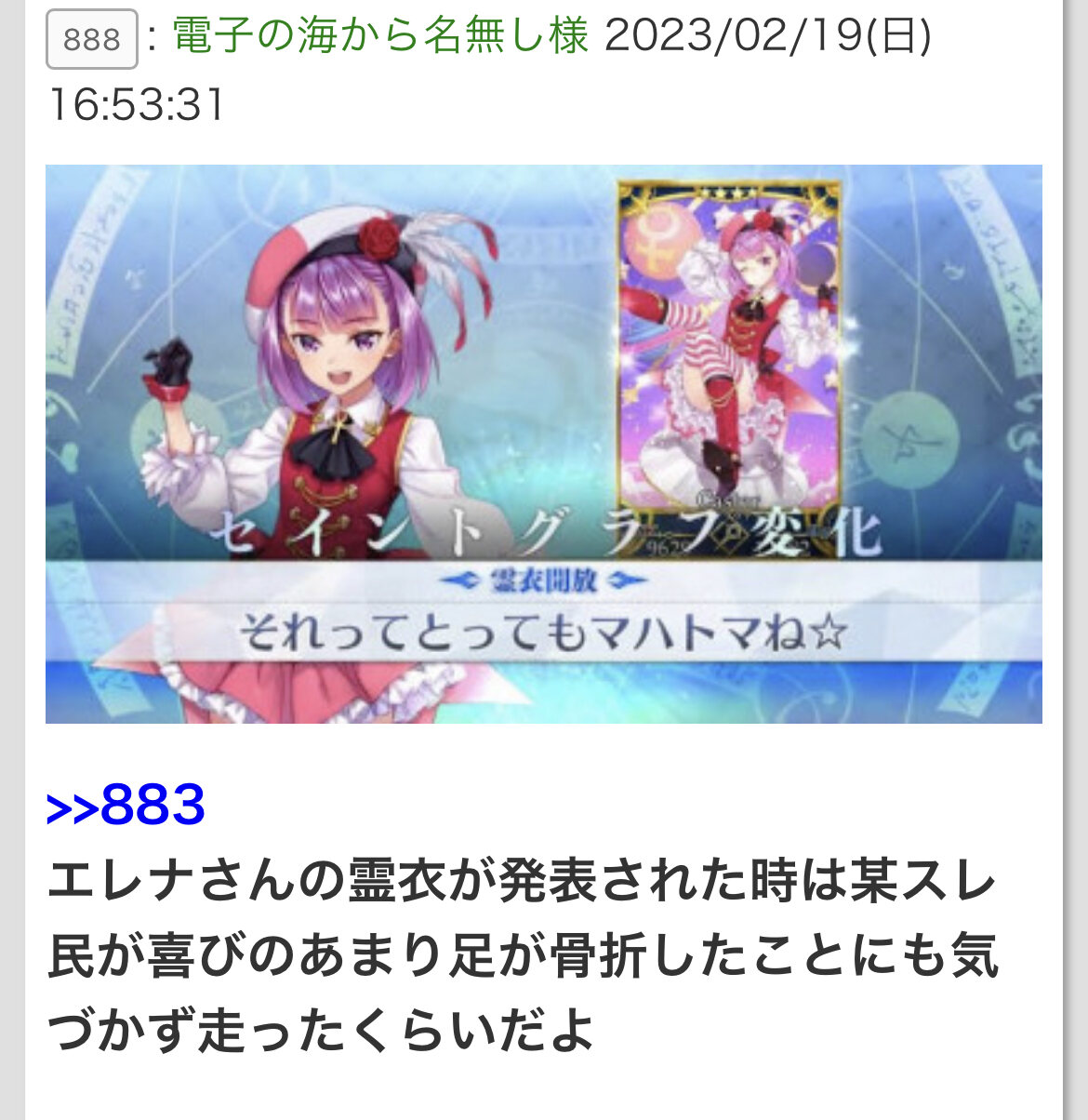Tap post number 888 button
1088x1120 pixels.
[x=92, y=39]
